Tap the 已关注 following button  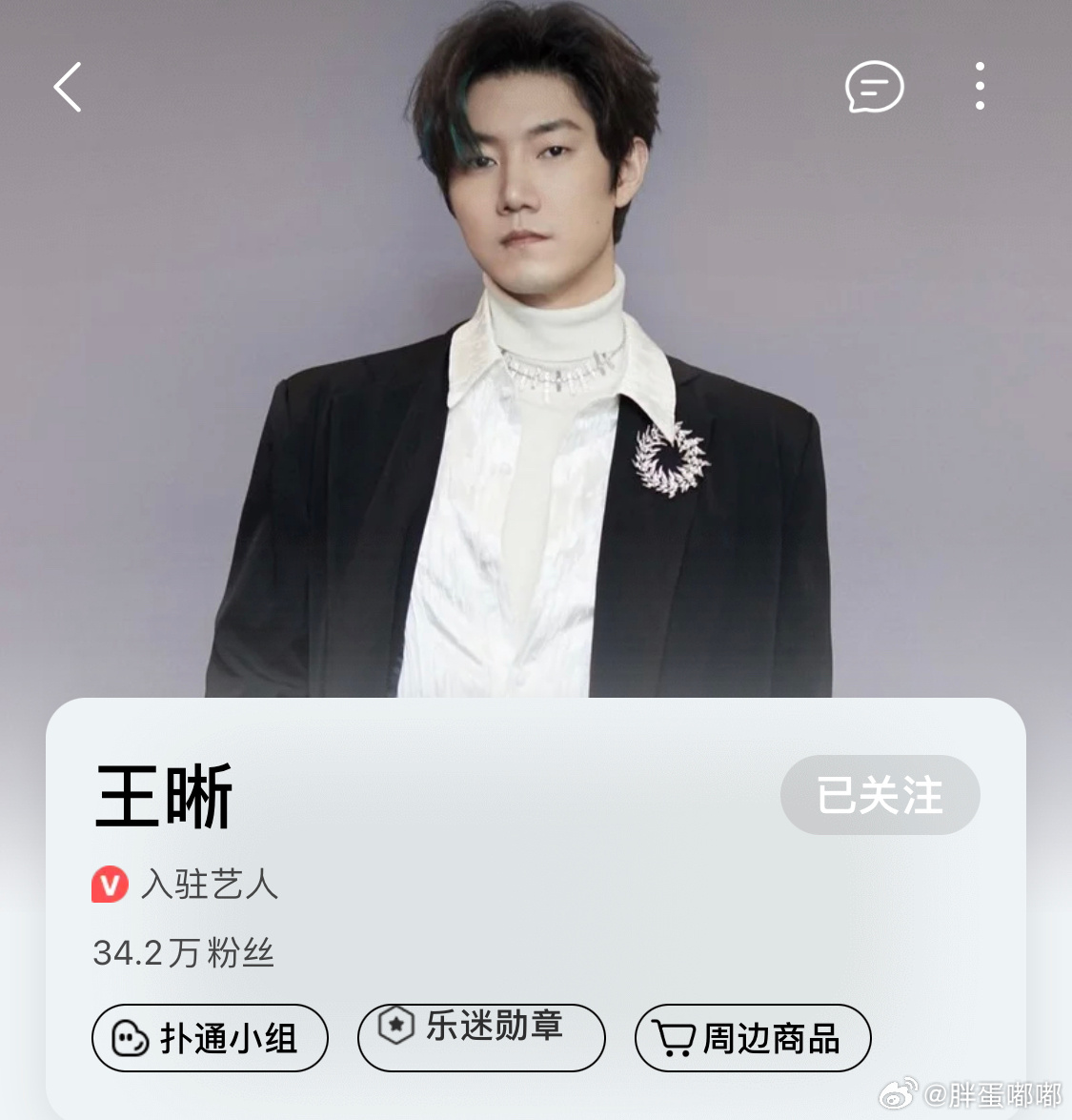click(880, 795)
